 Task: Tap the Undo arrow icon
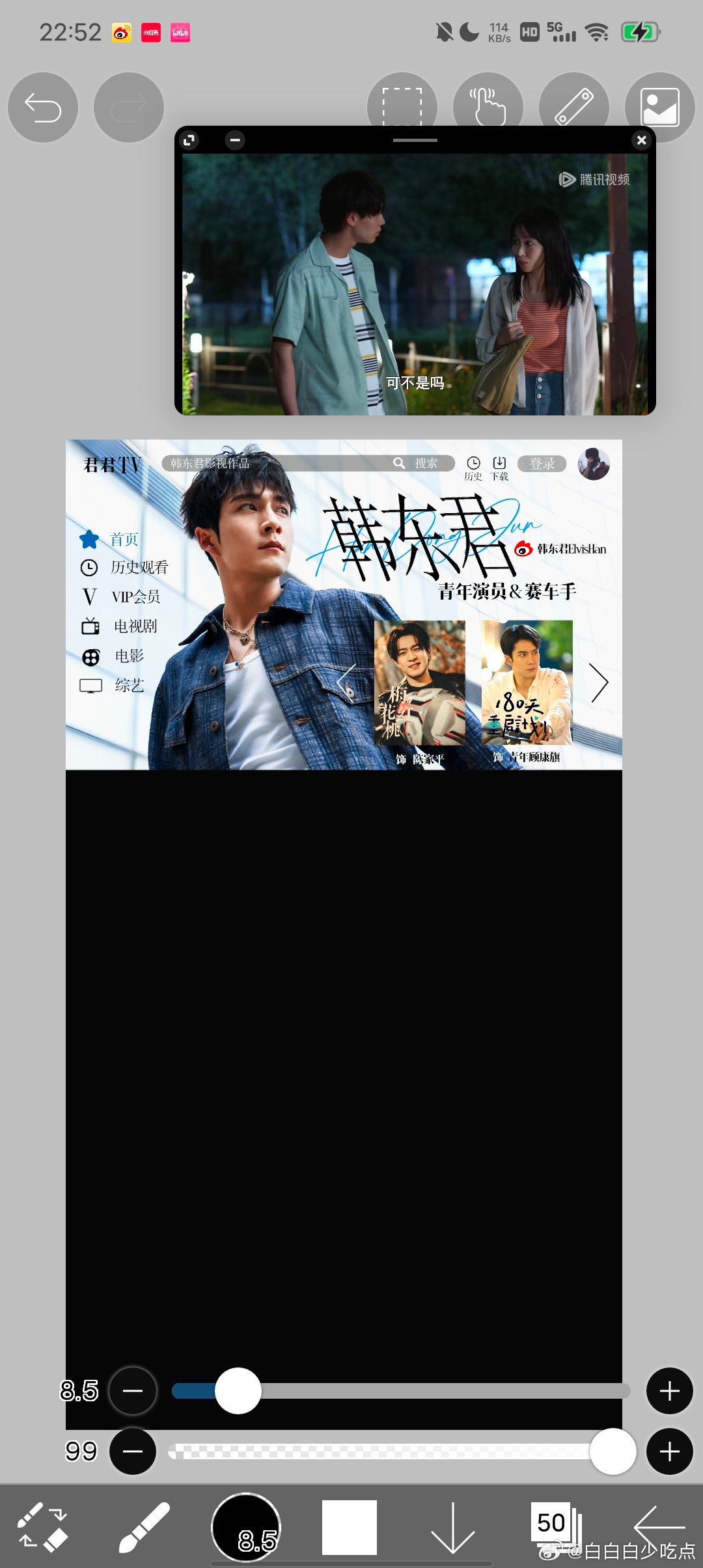pyautogui.click(x=42, y=107)
